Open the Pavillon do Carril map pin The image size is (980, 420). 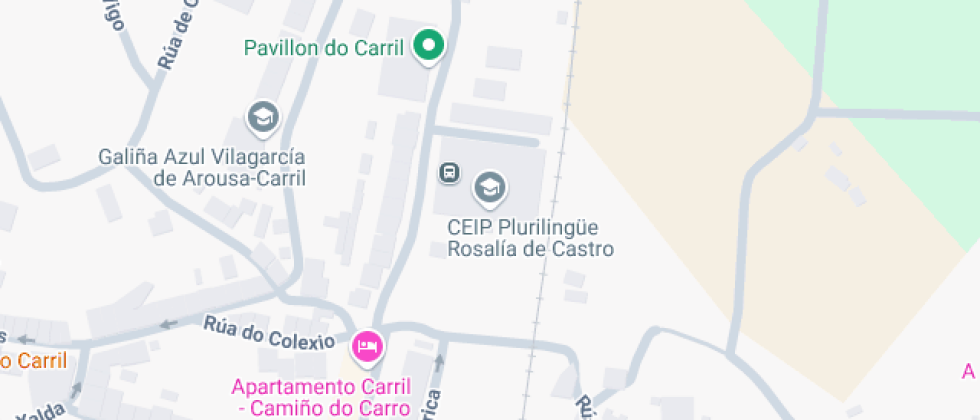[x=429, y=47]
